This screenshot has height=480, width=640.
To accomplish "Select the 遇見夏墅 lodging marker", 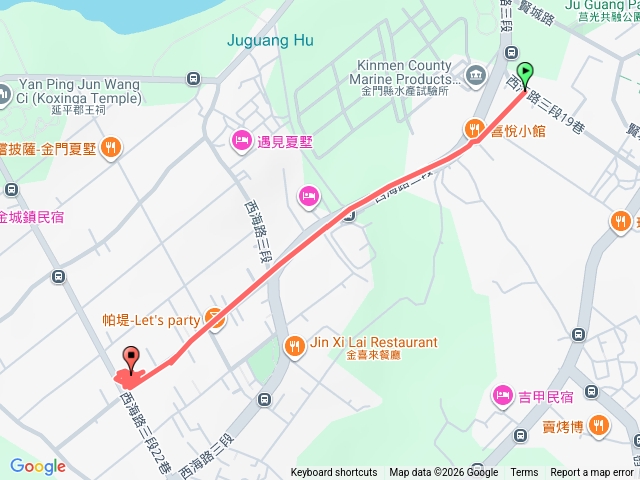I will pyautogui.click(x=240, y=141).
